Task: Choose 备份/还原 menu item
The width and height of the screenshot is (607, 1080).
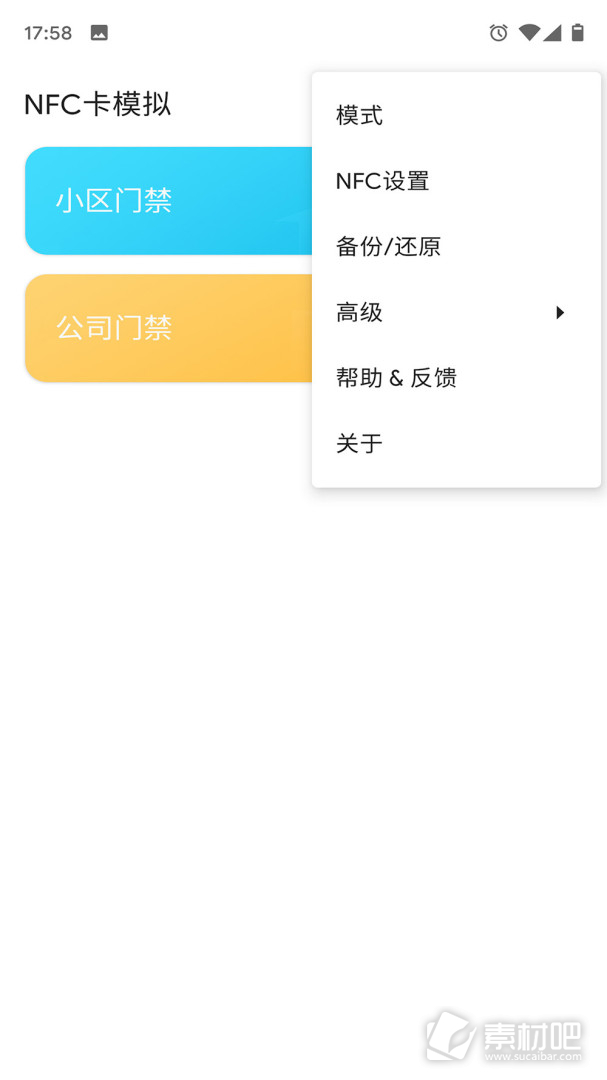Action: pos(456,246)
